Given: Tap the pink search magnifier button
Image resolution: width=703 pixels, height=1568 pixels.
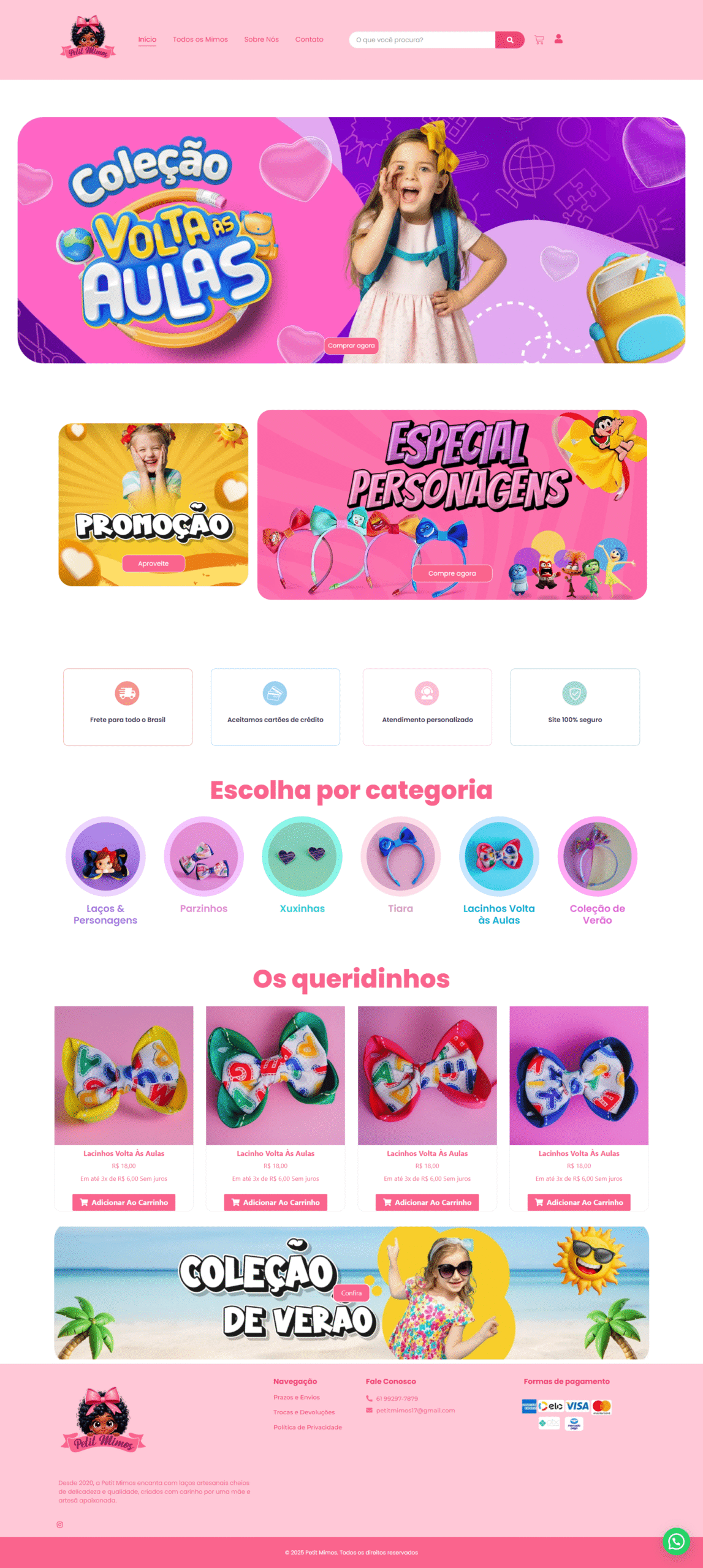Looking at the screenshot, I should [x=509, y=40].
